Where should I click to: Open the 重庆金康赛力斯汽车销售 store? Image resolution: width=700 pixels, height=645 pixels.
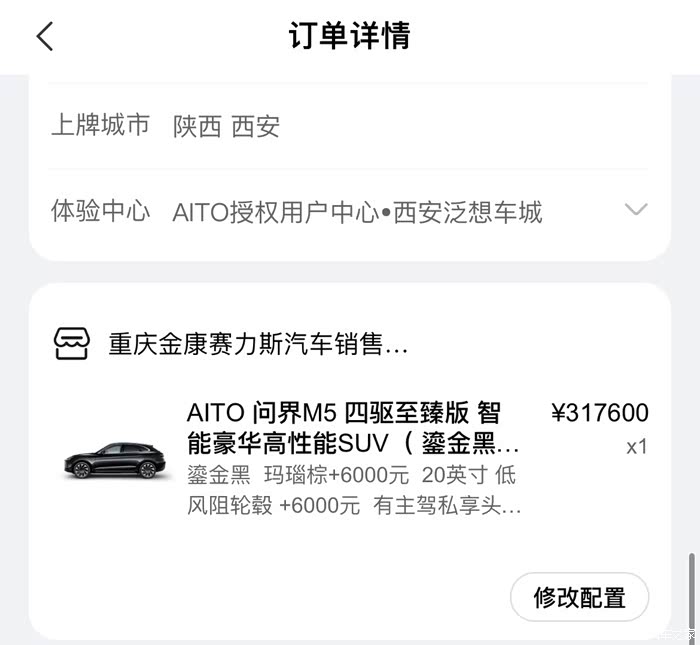tap(258, 345)
